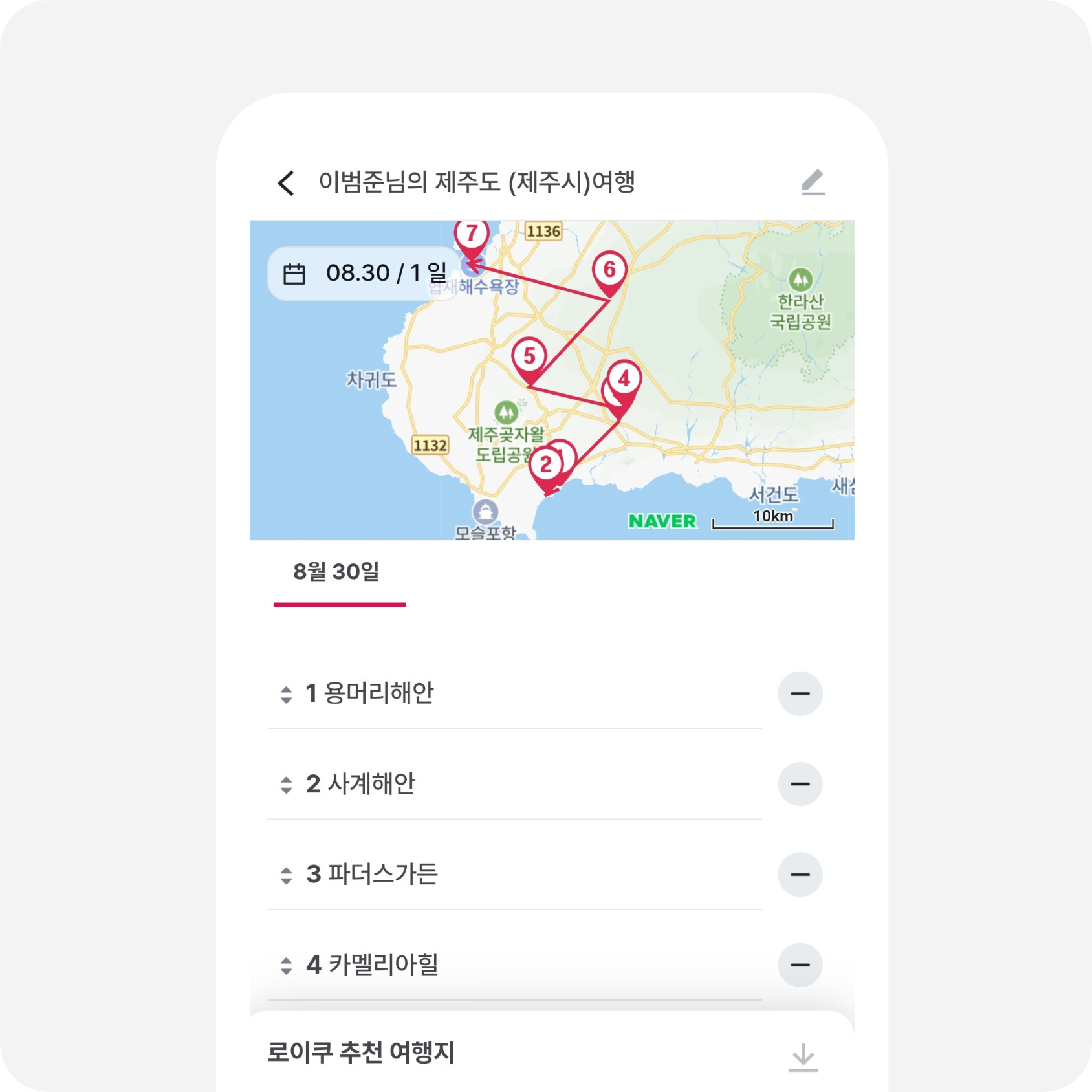Open the 4 카멜리아힐 row
The image size is (1092, 1092).
tap(453, 965)
